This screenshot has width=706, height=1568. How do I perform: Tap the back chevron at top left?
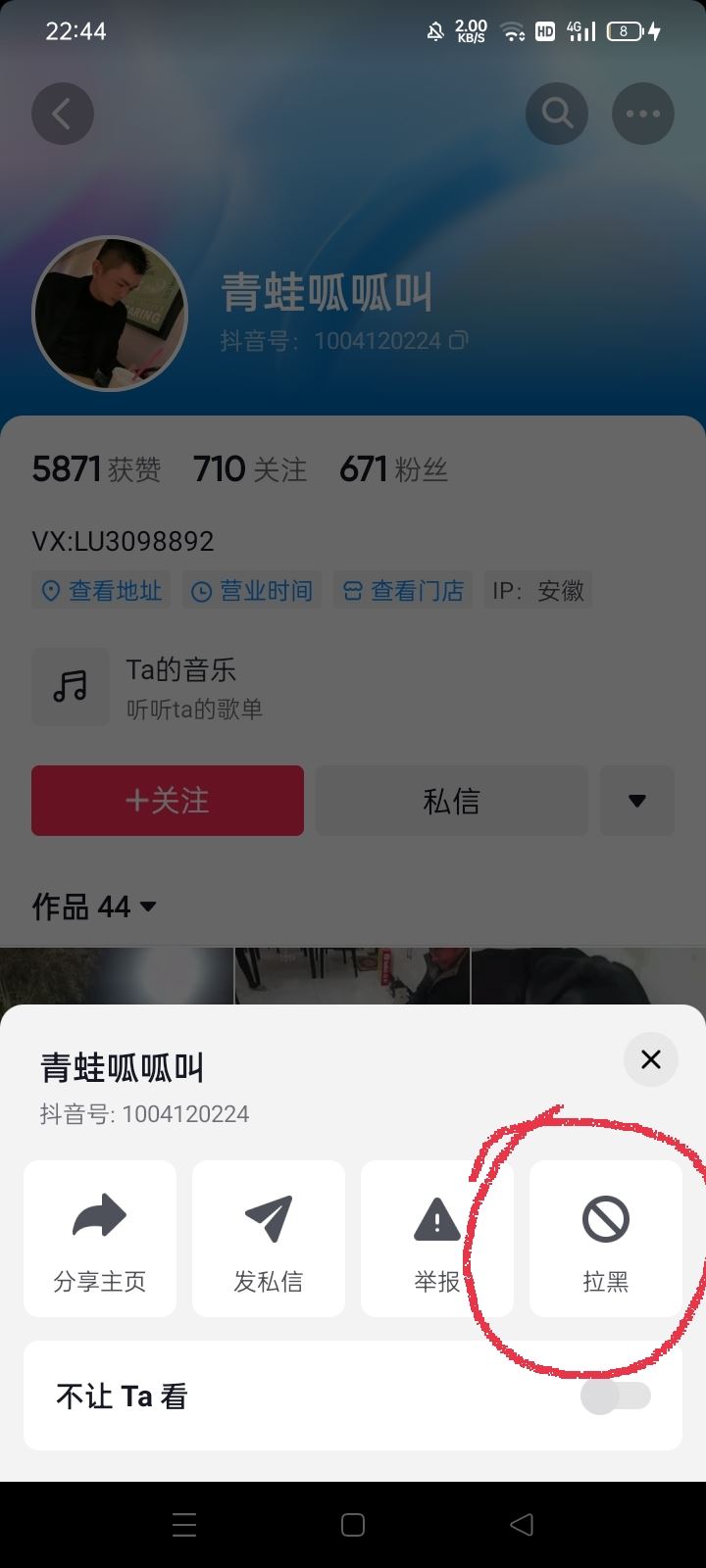pyautogui.click(x=62, y=113)
